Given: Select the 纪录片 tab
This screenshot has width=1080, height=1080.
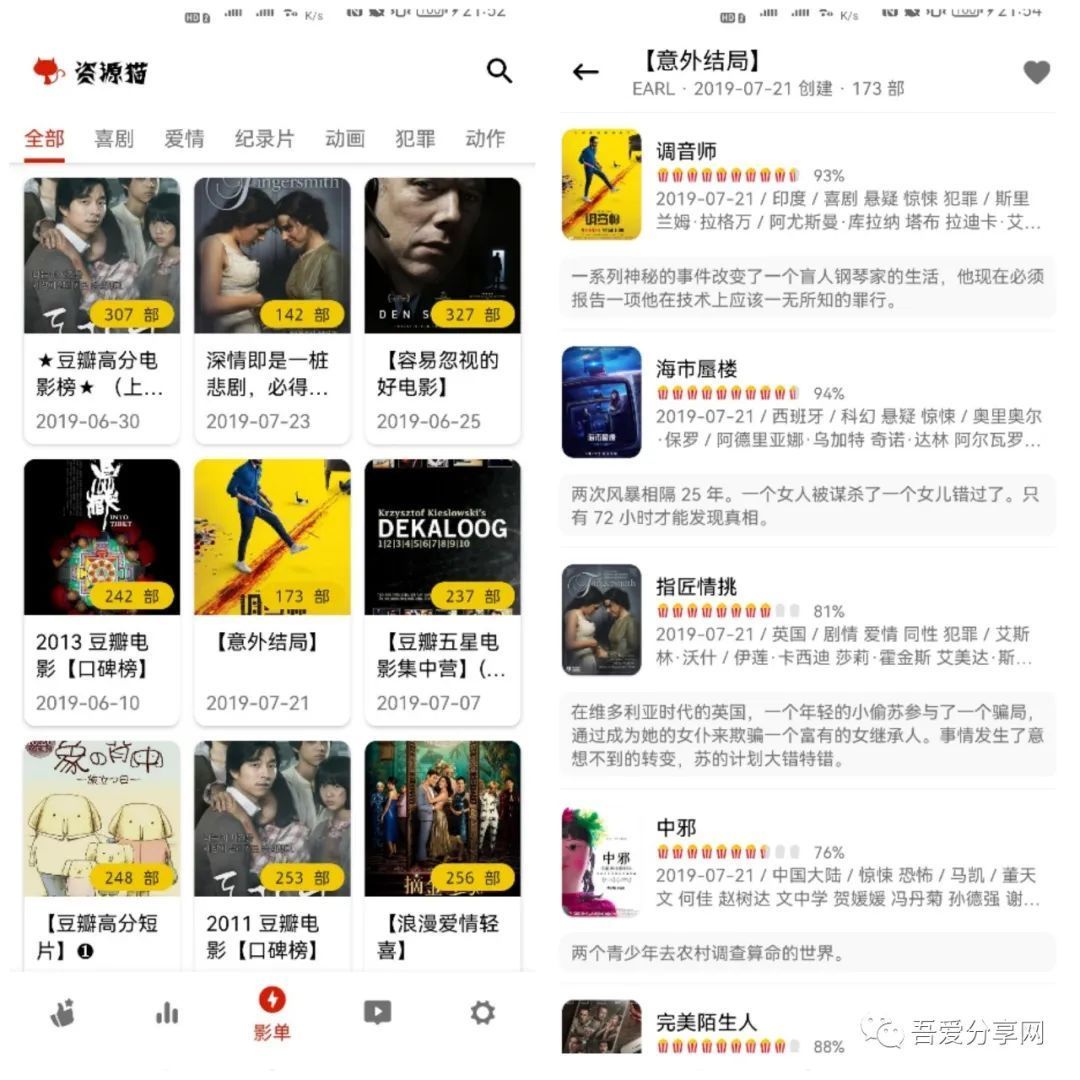Looking at the screenshot, I should 264,139.
